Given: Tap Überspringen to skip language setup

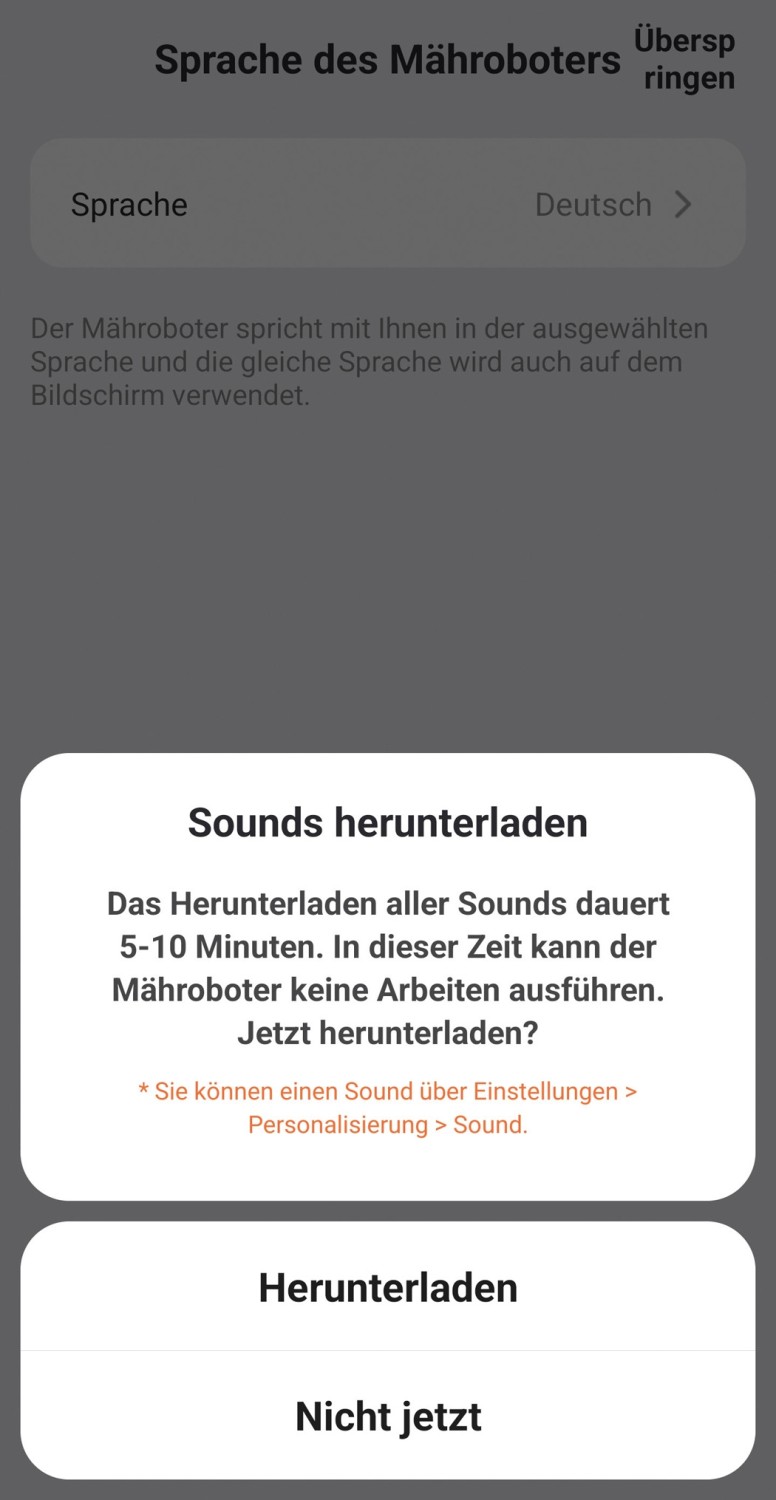Looking at the screenshot, I should click(685, 60).
